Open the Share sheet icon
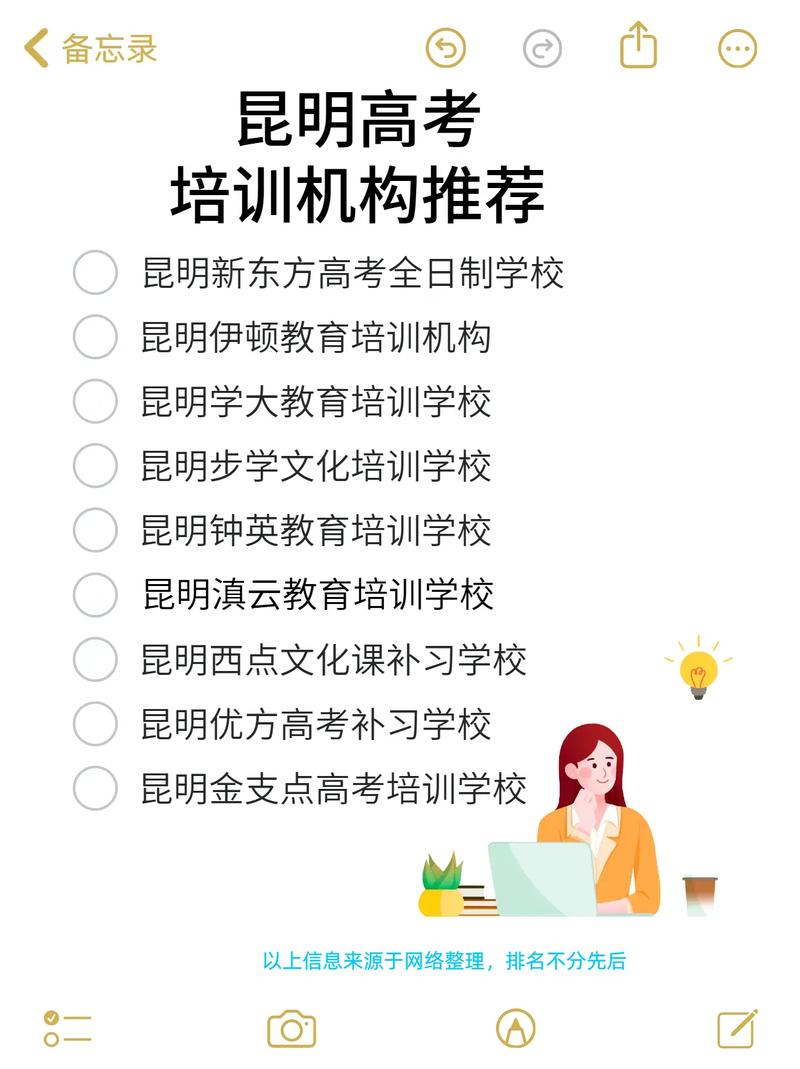 [637, 47]
